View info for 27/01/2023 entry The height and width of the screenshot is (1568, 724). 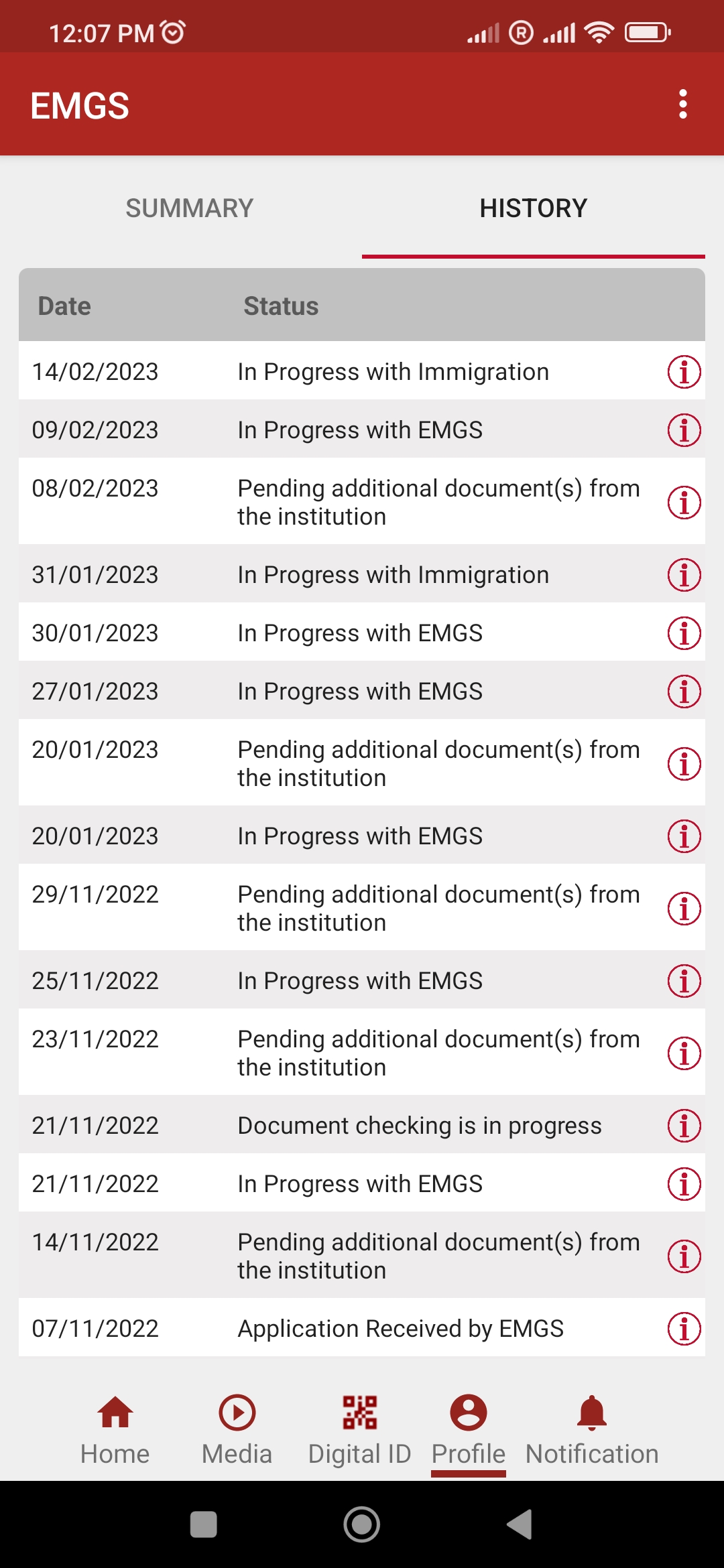684,692
